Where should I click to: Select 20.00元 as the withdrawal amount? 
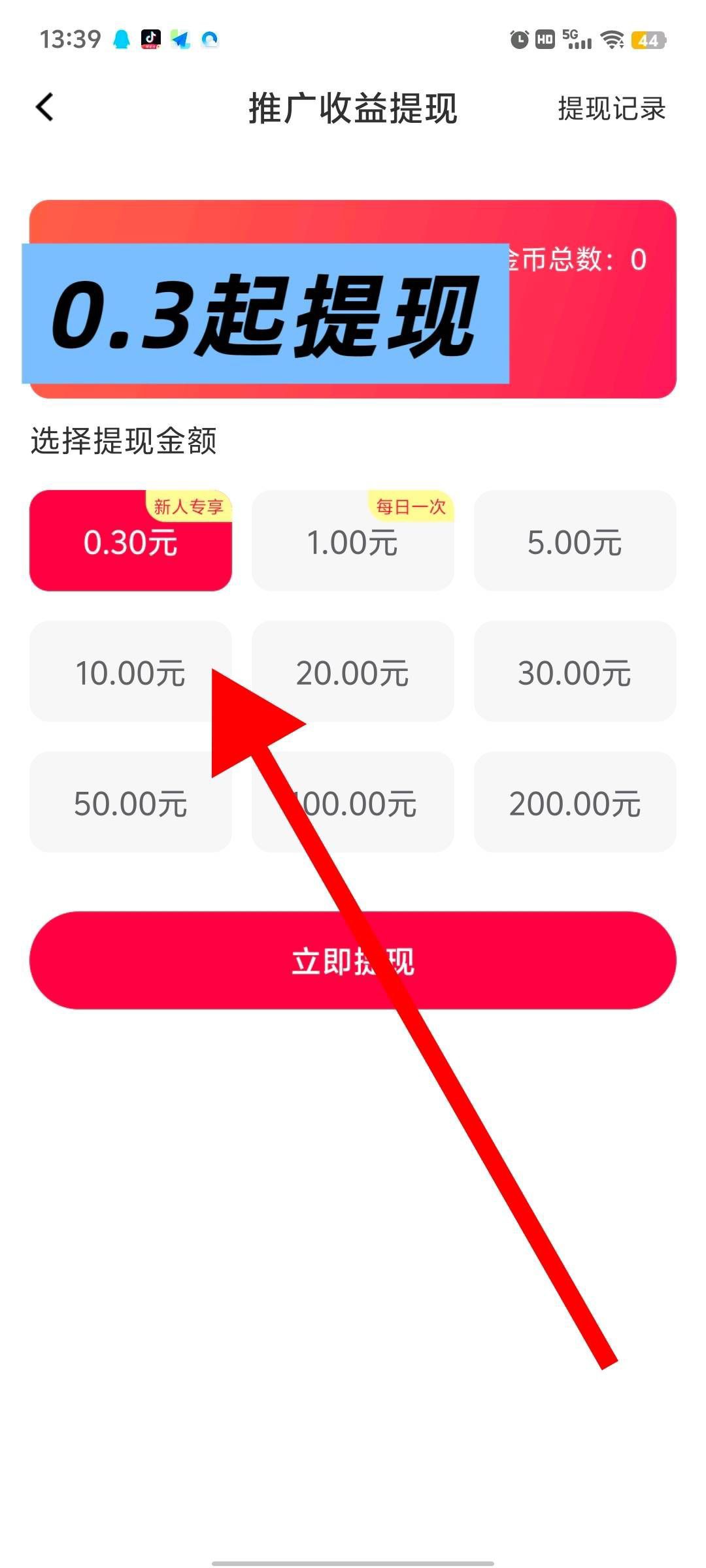point(352,672)
